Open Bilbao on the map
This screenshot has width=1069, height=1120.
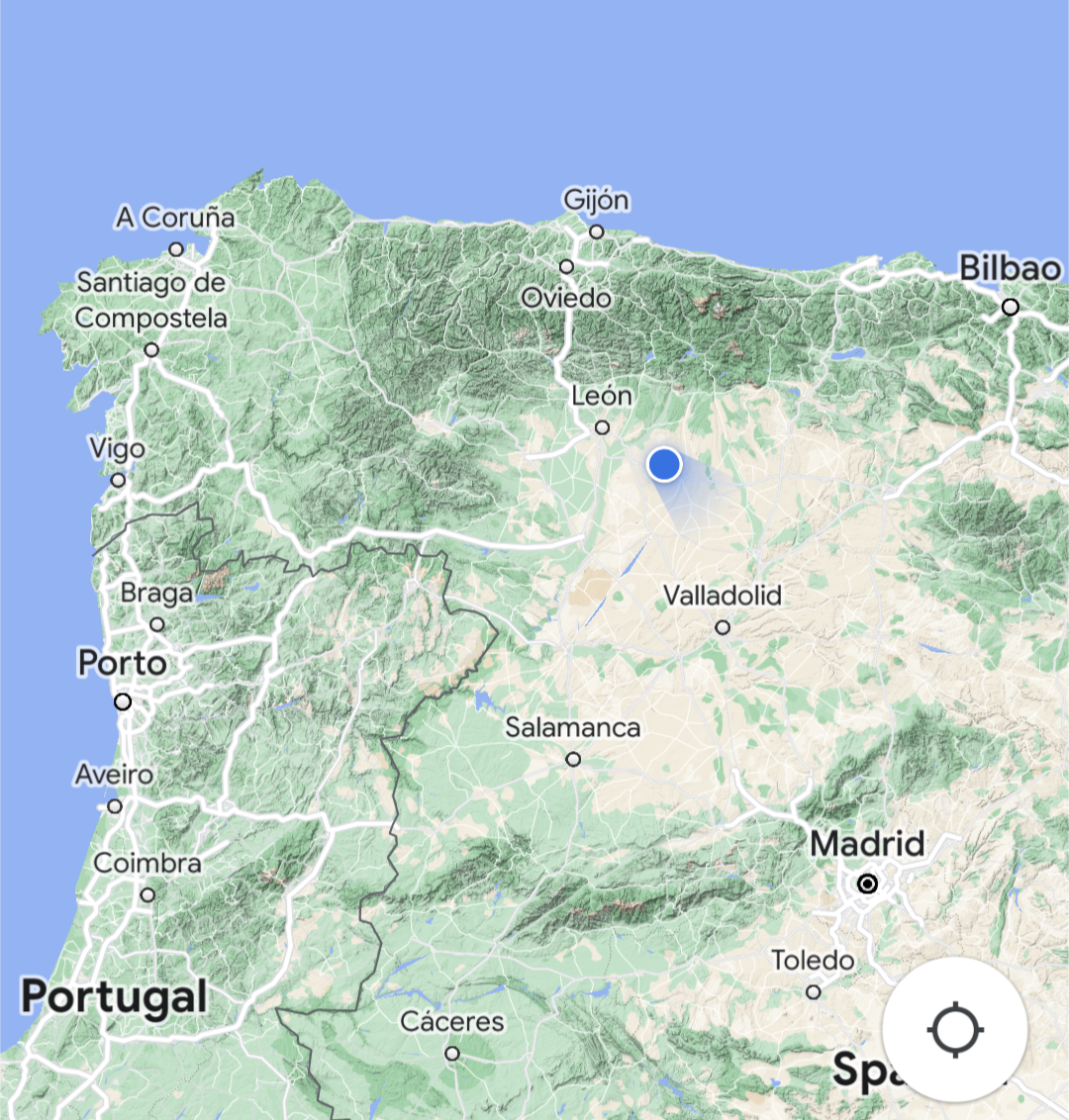[1009, 269]
